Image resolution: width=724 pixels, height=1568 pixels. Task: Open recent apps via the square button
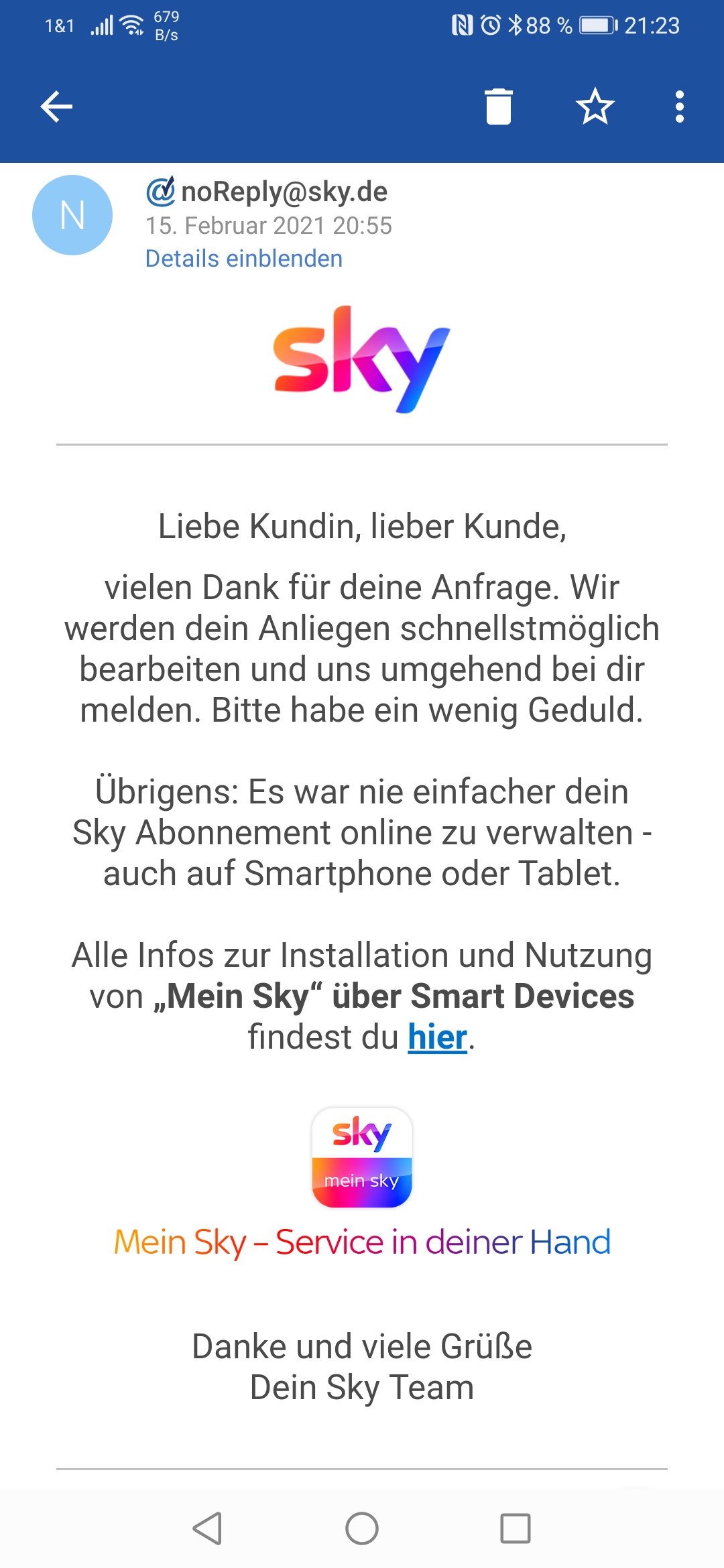click(516, 1528)
